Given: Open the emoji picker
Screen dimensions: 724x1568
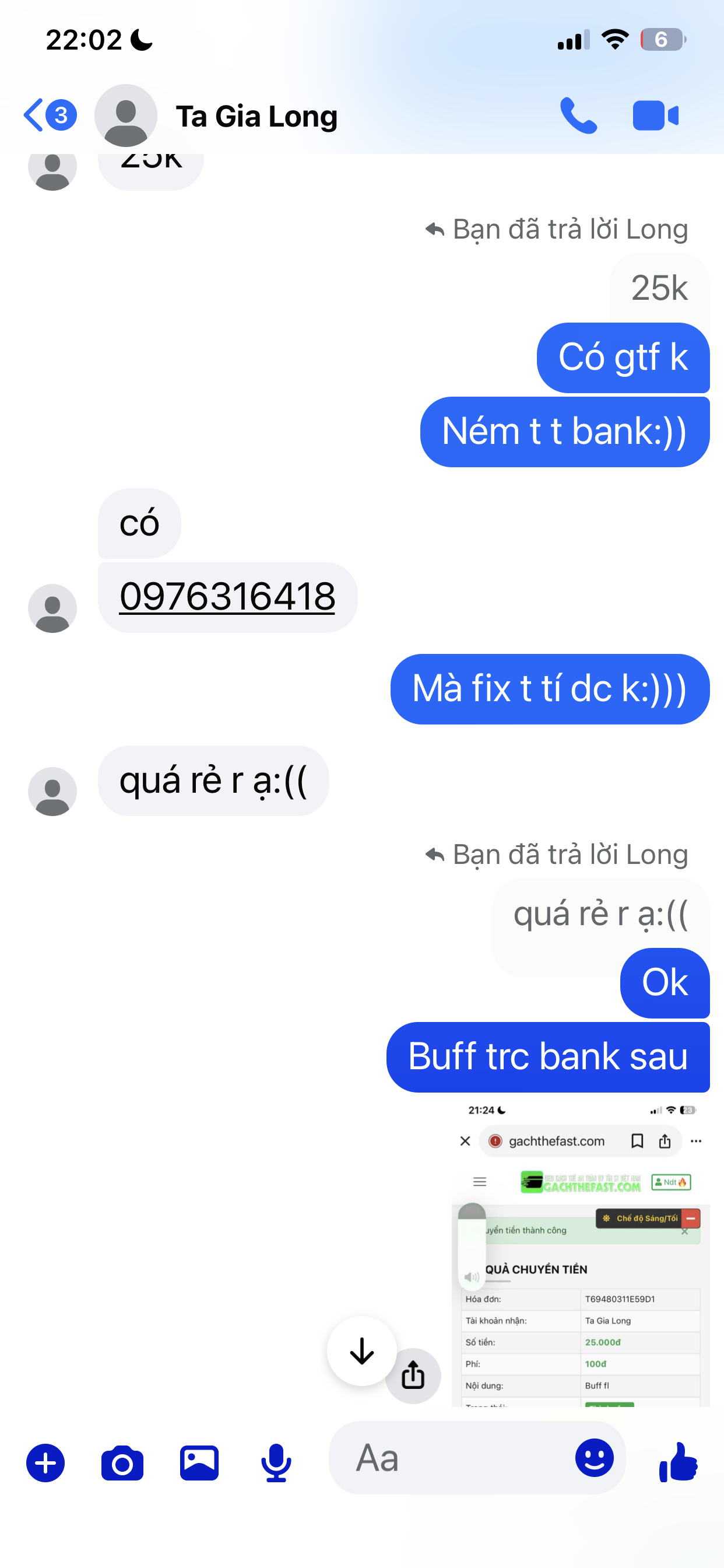Looking at the screenshot, I should tap(594, 1458).
